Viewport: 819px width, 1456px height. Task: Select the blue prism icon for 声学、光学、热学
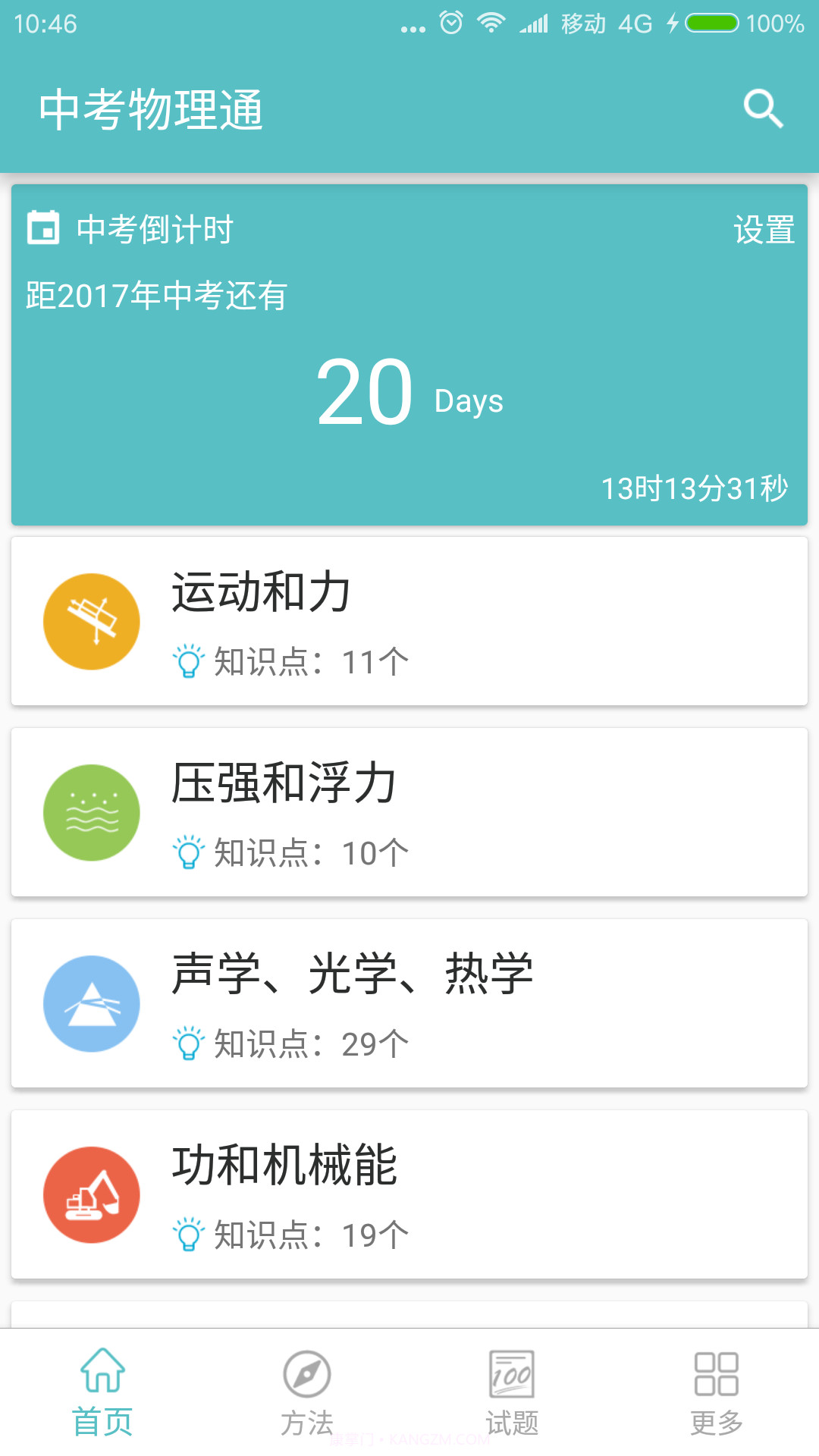click(x=91, y=1003)
